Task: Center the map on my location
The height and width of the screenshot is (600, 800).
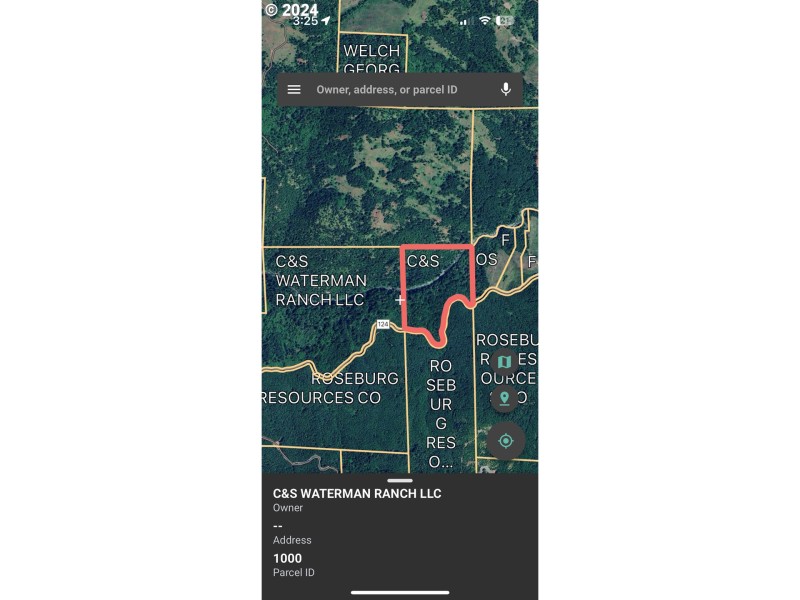Action: pos(505,441)
